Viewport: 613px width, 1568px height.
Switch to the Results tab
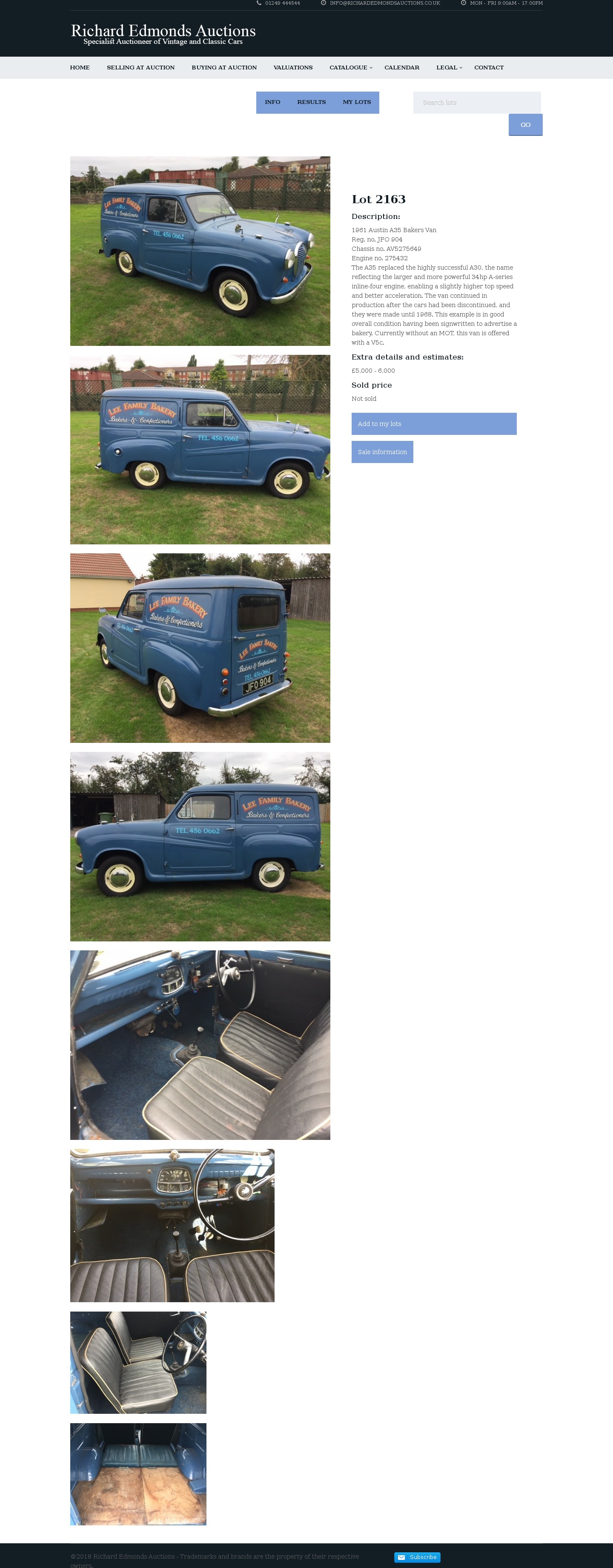311,102
